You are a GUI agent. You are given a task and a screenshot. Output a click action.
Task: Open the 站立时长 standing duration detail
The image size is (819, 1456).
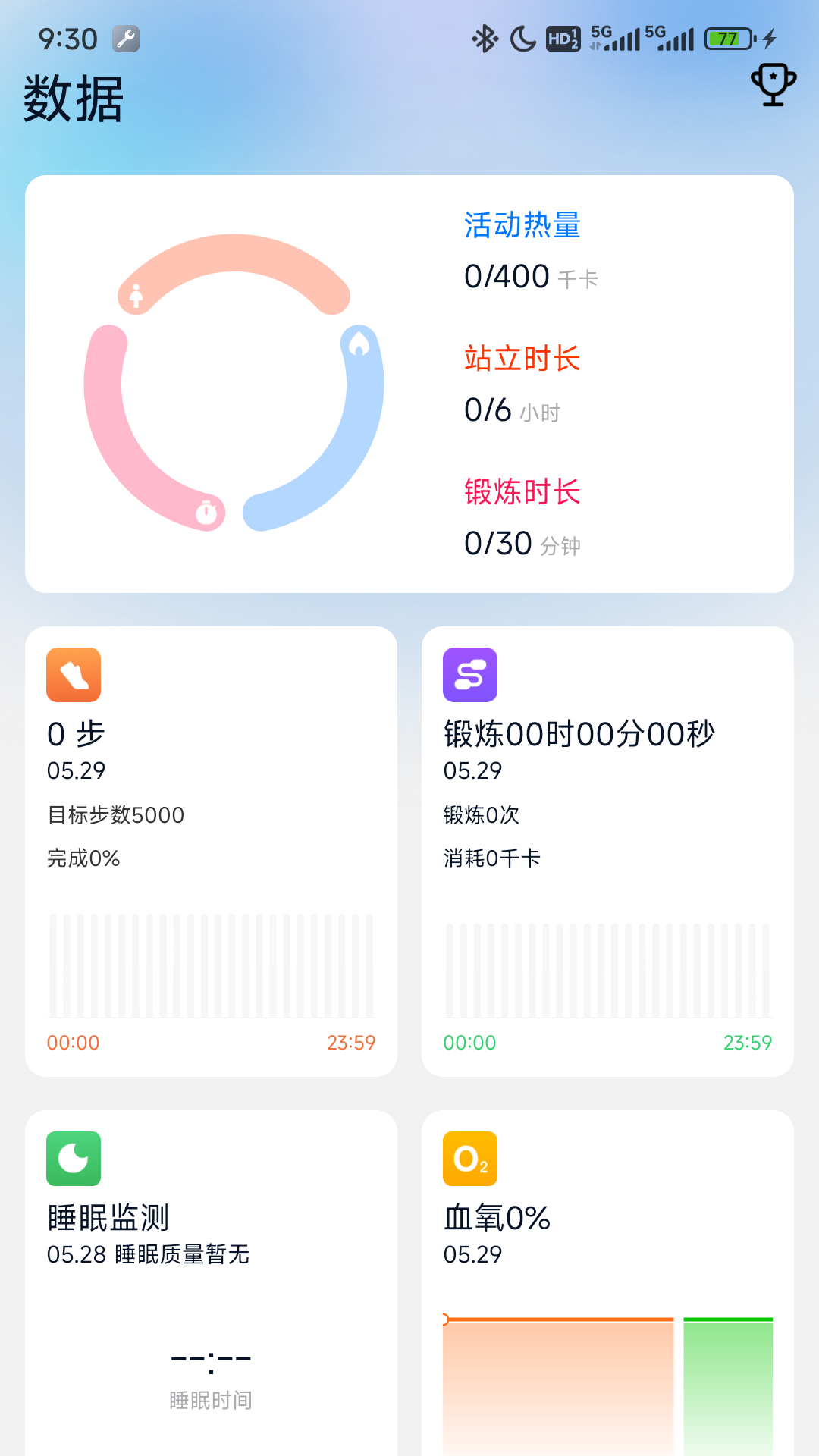(x=522, y=359)
